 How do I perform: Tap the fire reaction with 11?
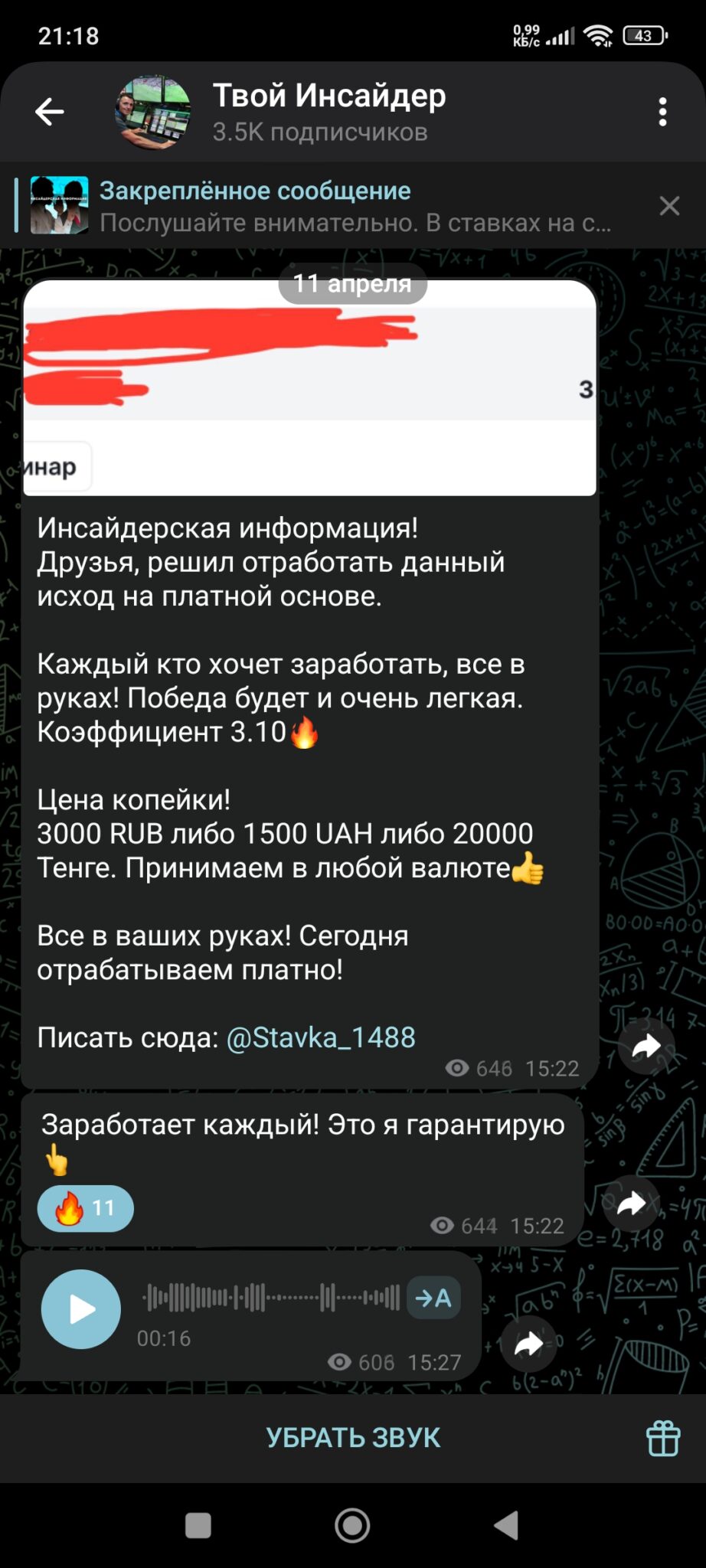click(x=86, y=1209)
